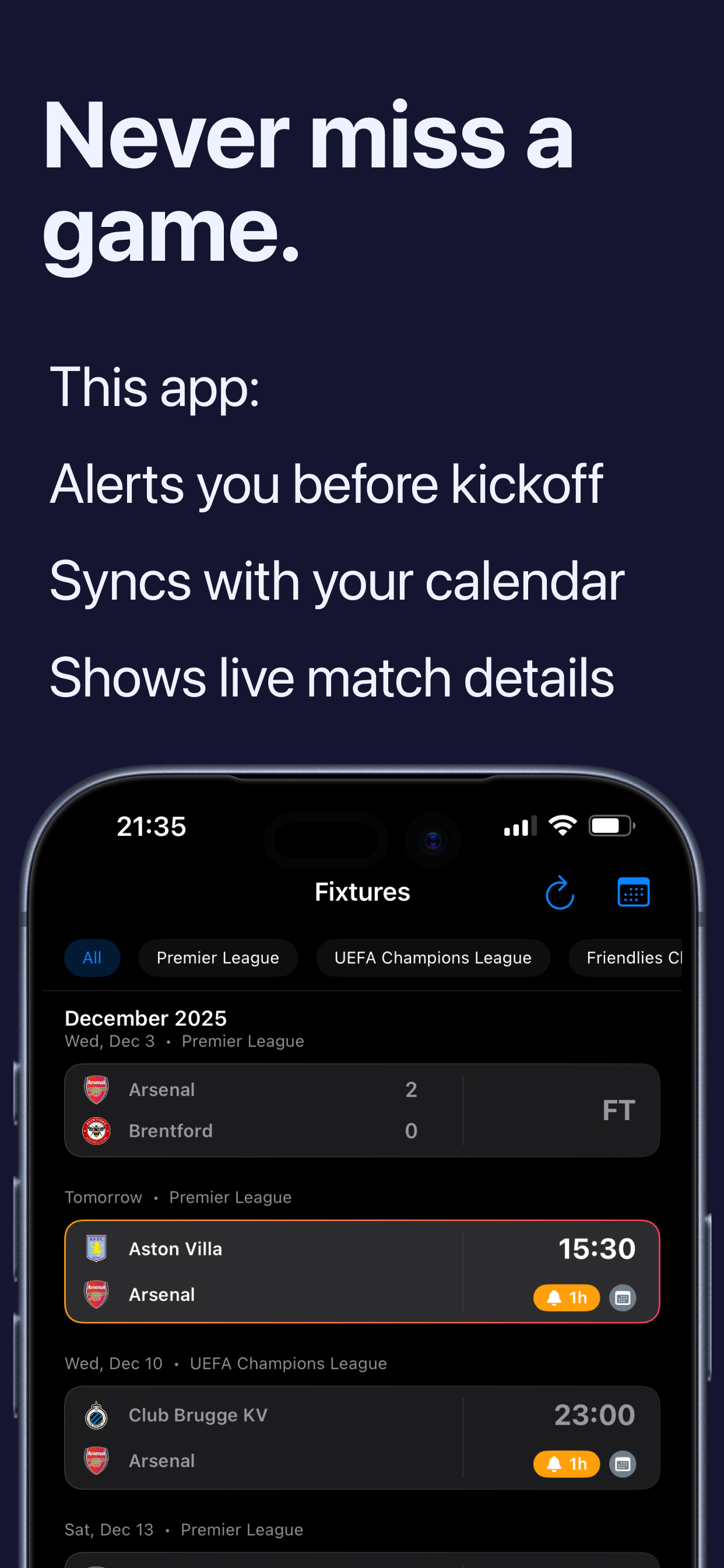724x1568 pixels.
Task: Tap the Club Brugge KV crest
Action: coord(97,1415)
